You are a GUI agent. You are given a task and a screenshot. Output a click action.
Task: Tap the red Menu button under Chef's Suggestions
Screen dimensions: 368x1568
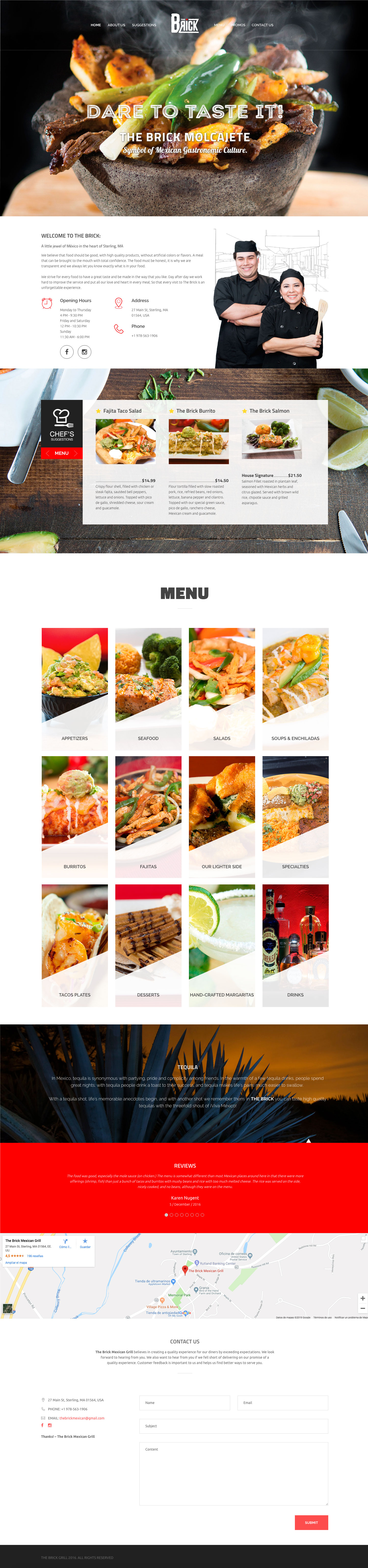tap(62, 453)
